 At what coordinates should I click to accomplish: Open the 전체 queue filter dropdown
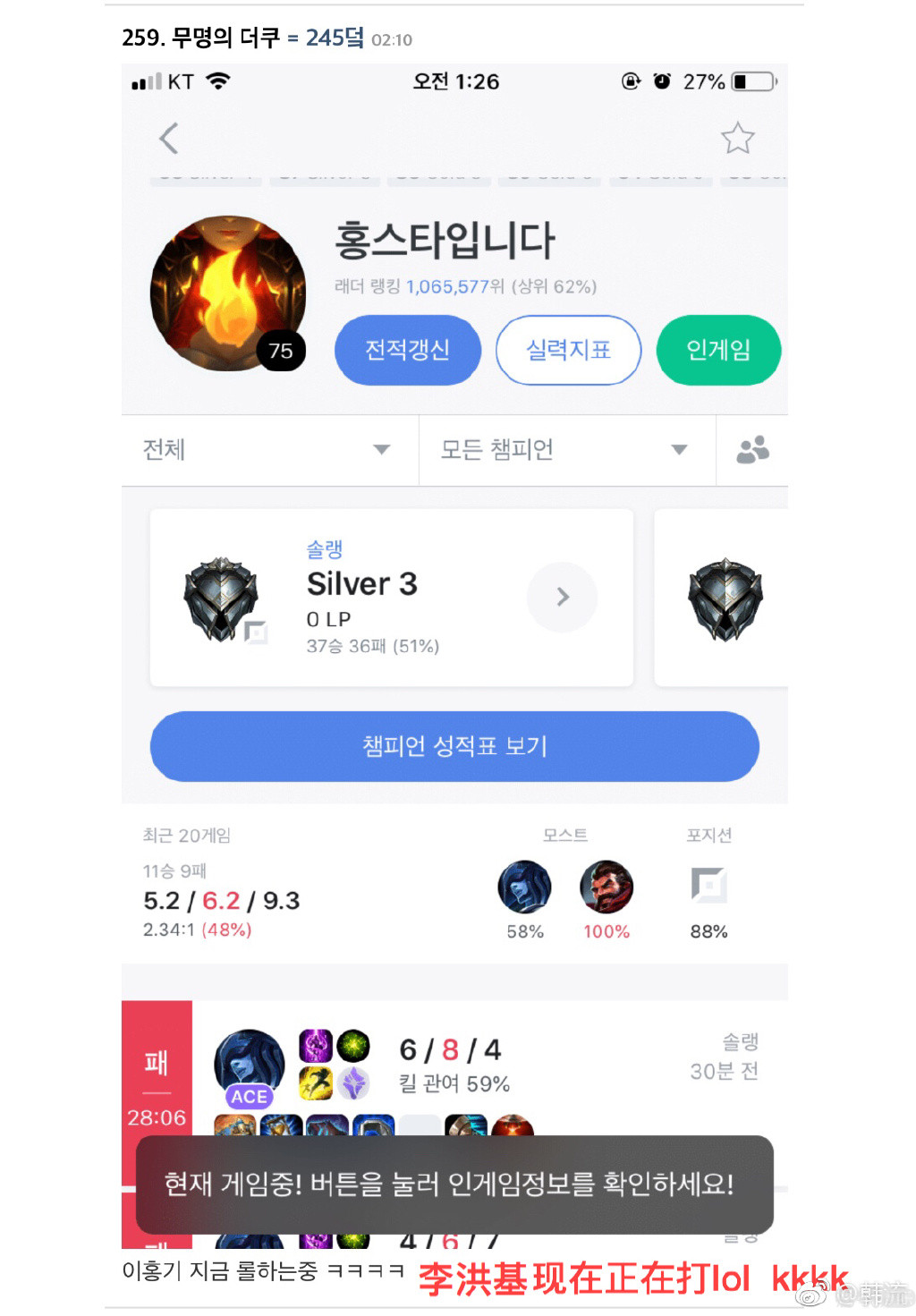pyautogui.click(x=267, y=450)
